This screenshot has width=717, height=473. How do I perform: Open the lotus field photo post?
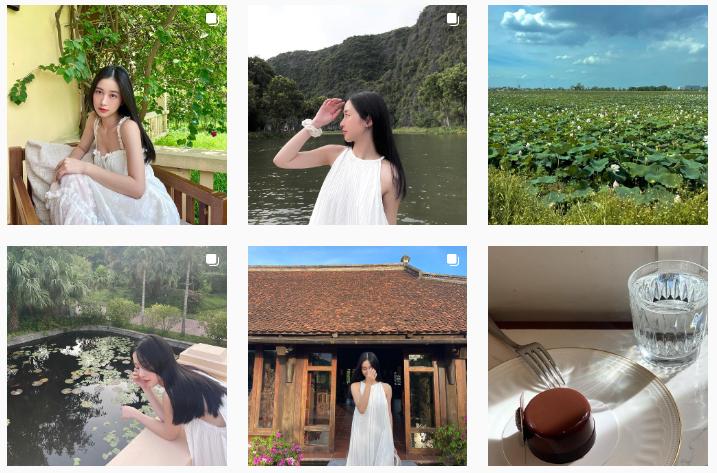click(x=597, y=115)
